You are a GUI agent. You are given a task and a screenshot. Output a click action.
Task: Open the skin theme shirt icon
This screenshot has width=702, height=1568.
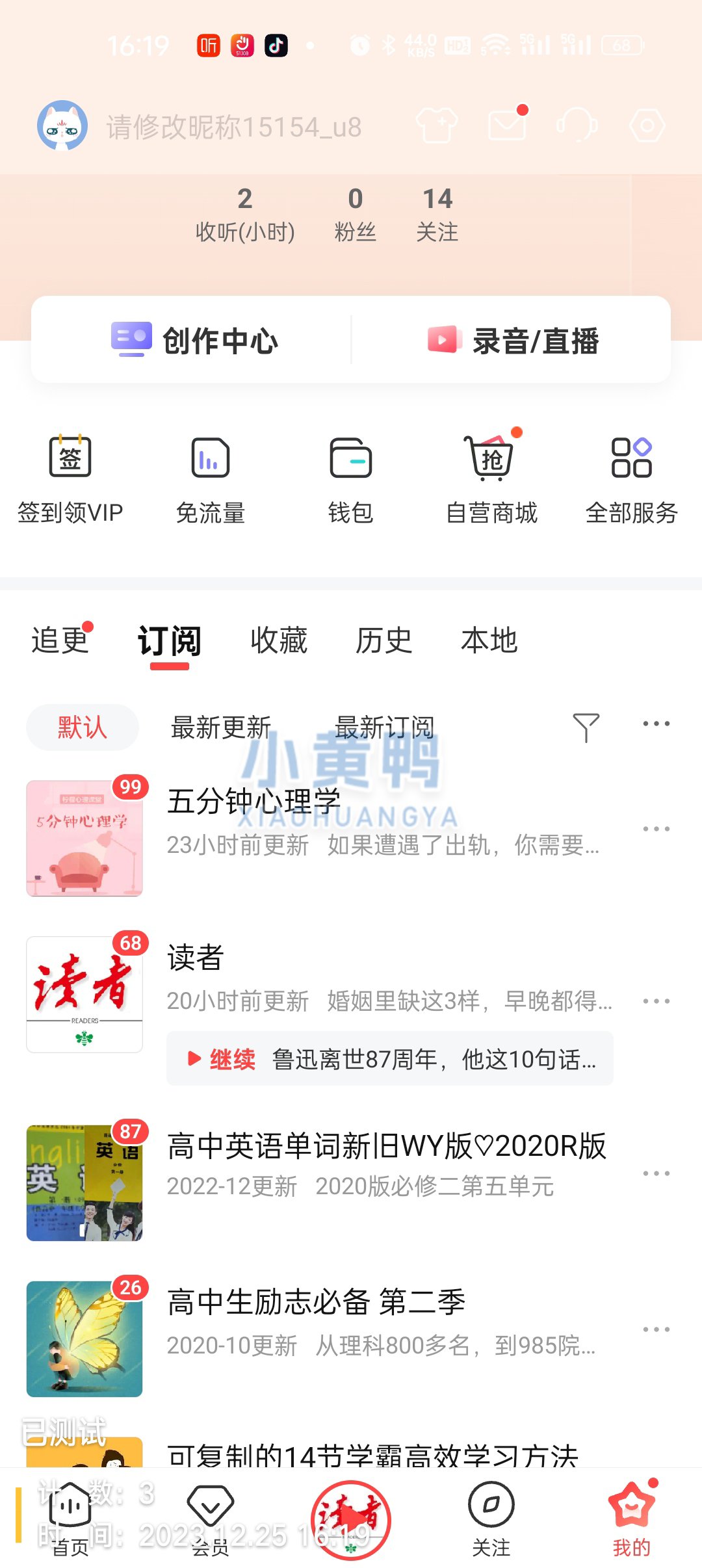[x=437, y=125]
